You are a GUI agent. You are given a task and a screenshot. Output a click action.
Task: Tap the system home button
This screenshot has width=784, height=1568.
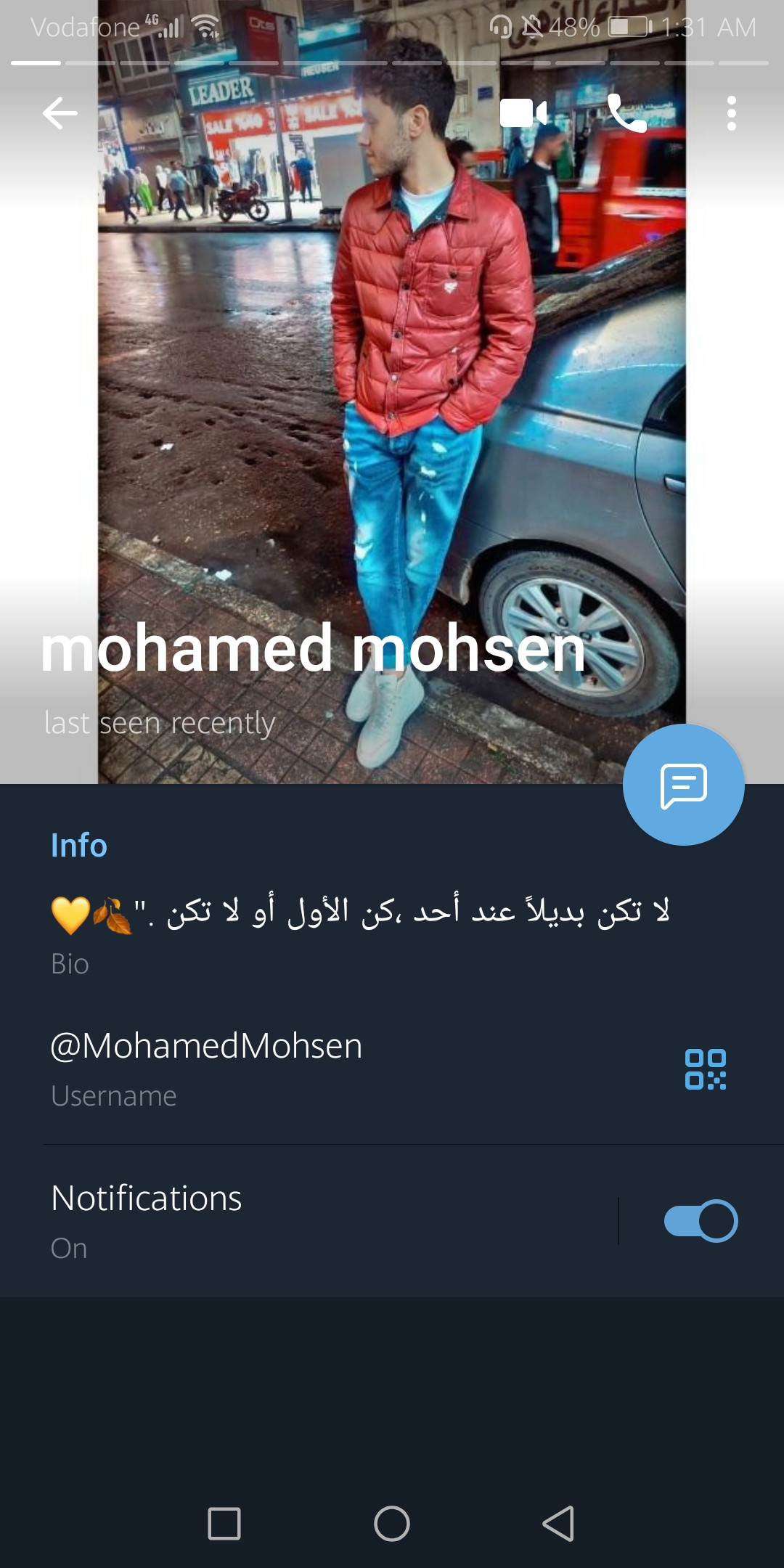pos(392,1523)
